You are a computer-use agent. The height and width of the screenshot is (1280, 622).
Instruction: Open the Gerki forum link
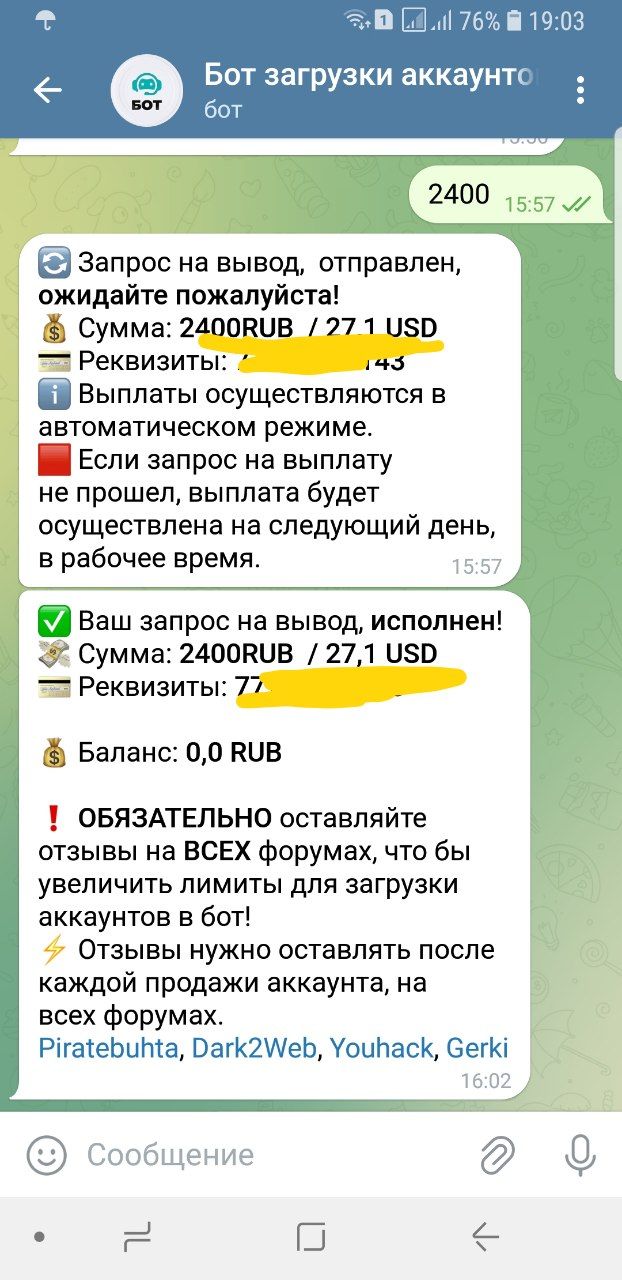(477, 1048)
